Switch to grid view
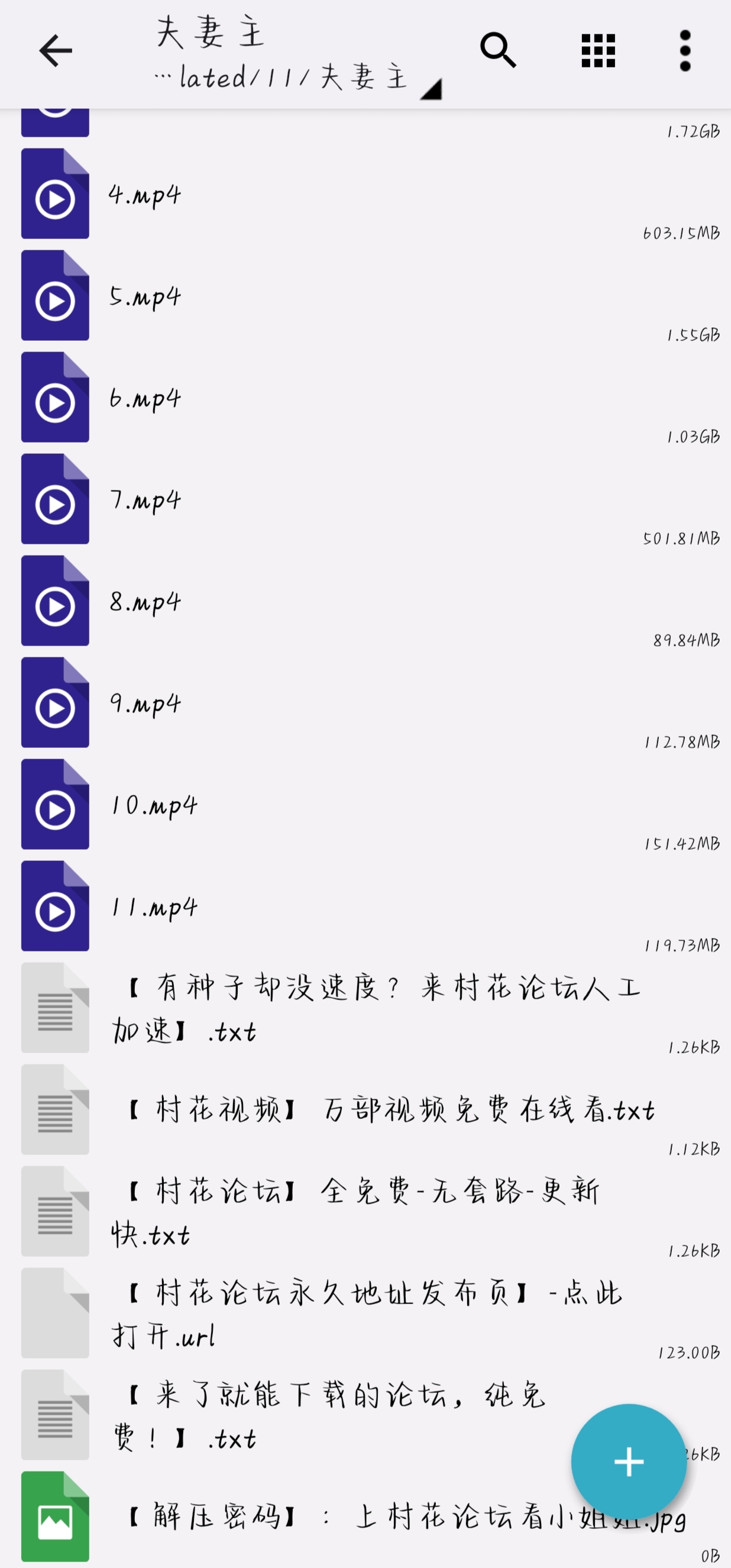 [599, 50]
